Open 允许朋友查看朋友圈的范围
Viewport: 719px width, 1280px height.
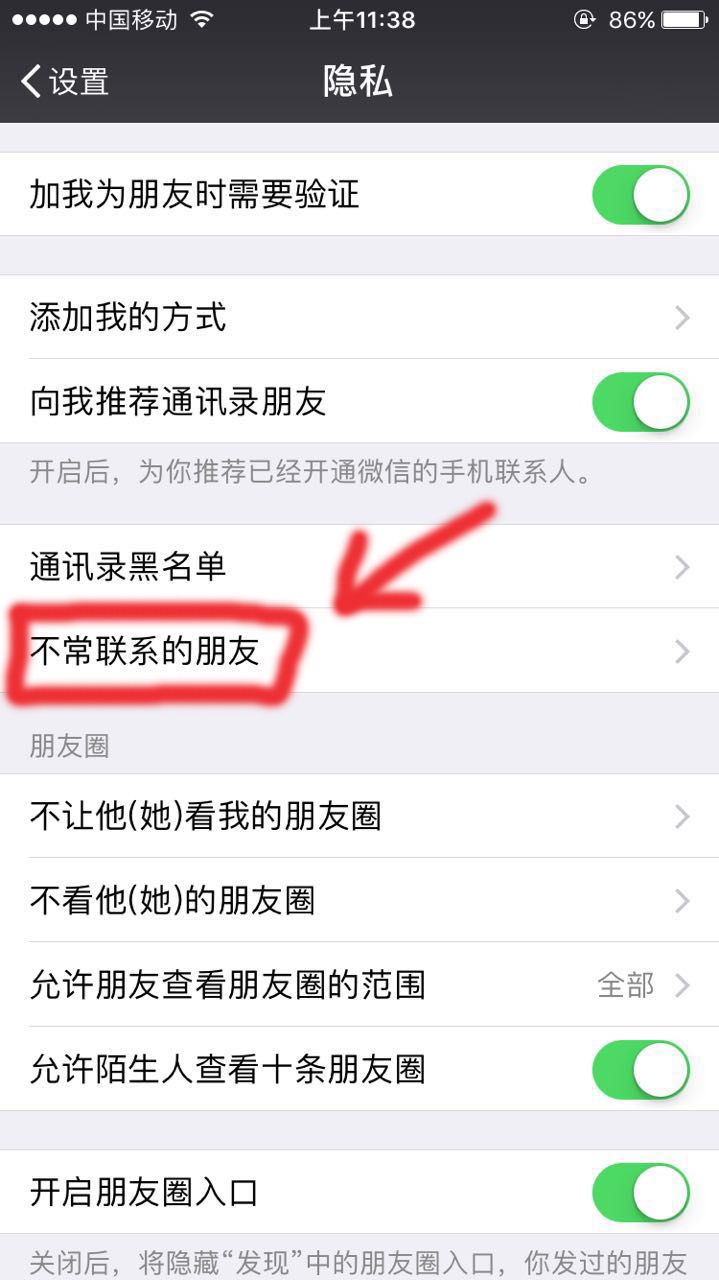pos(359,985)
